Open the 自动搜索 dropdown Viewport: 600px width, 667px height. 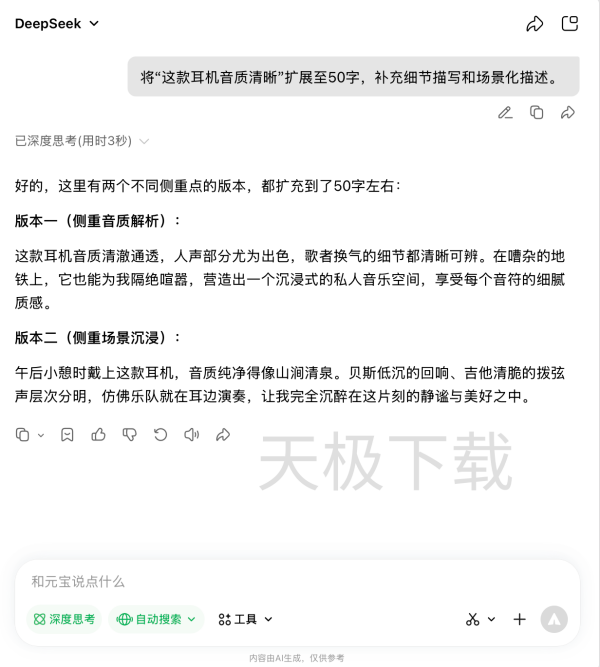click(156, 619)
